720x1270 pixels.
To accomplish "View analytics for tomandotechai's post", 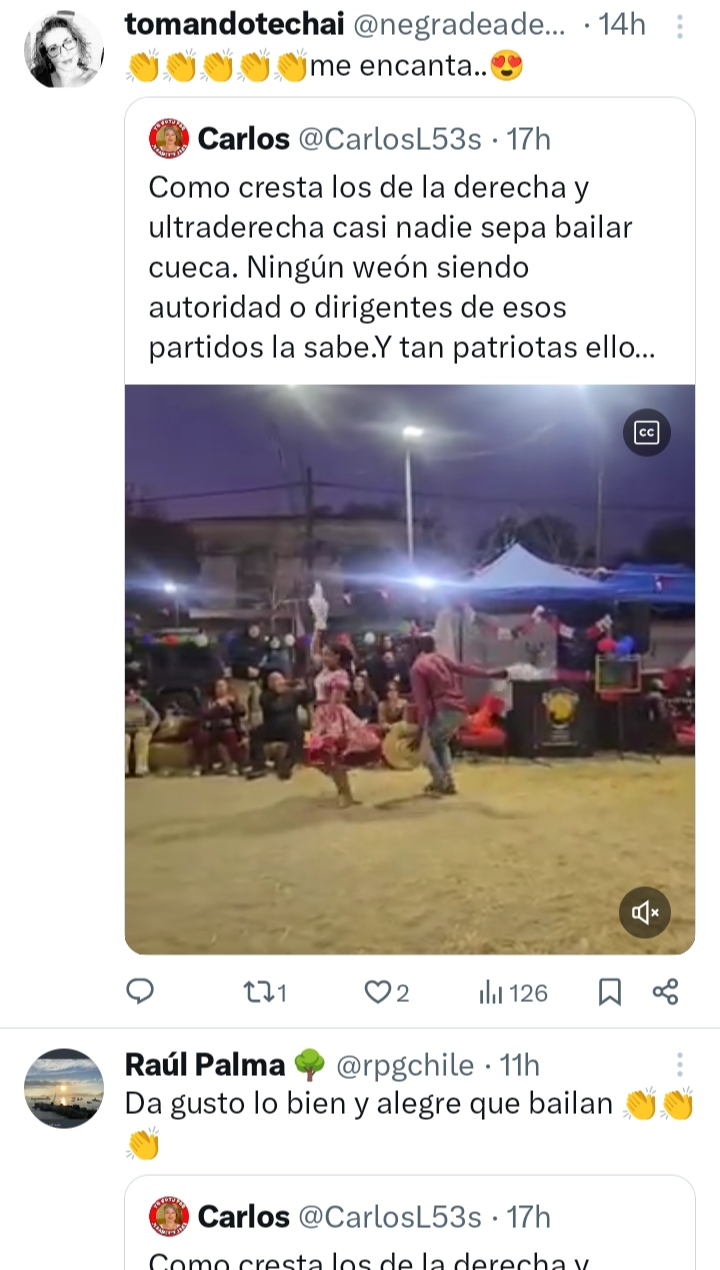I will pyautogui.click(x=513, y=992).
